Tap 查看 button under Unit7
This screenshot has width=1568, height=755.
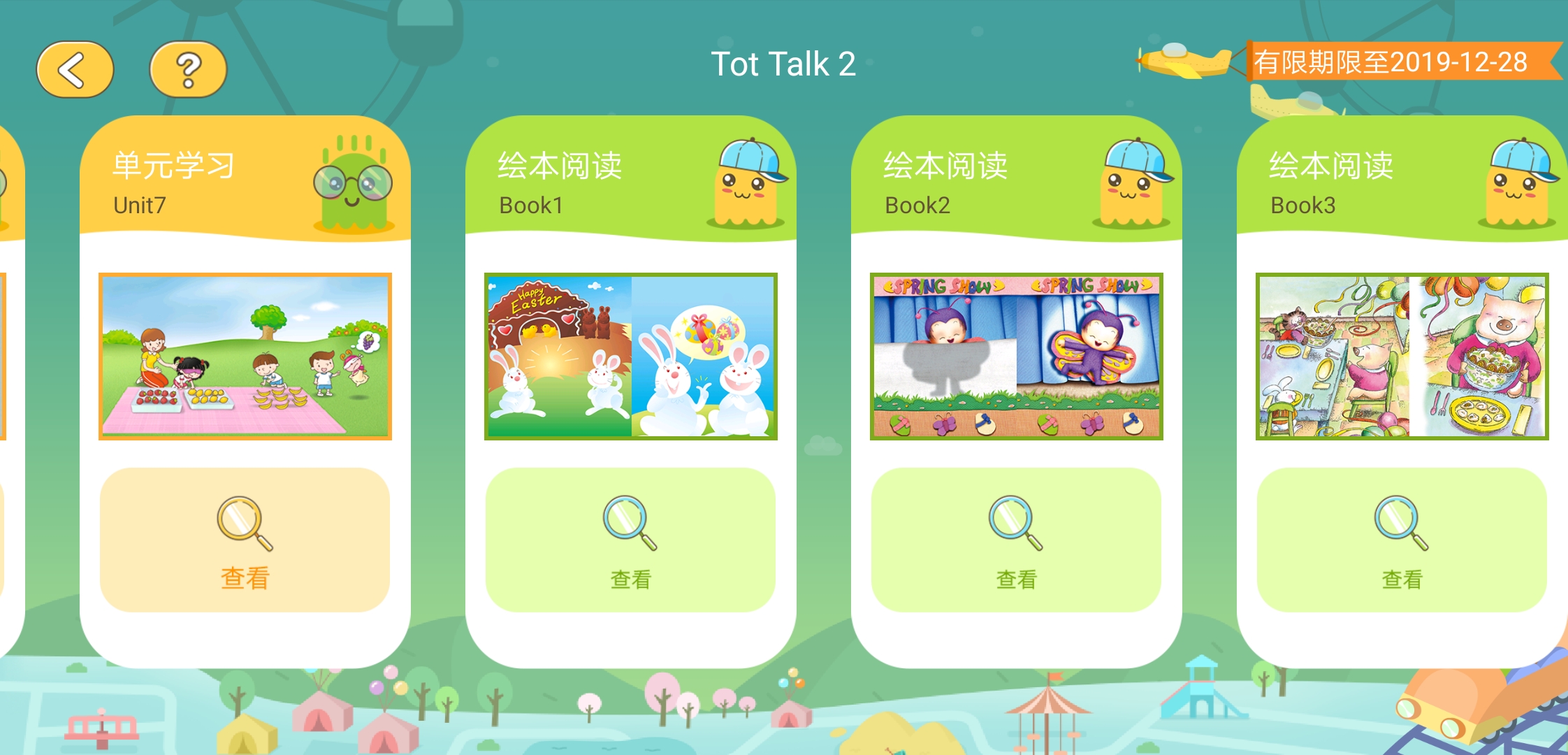(245, 540)
